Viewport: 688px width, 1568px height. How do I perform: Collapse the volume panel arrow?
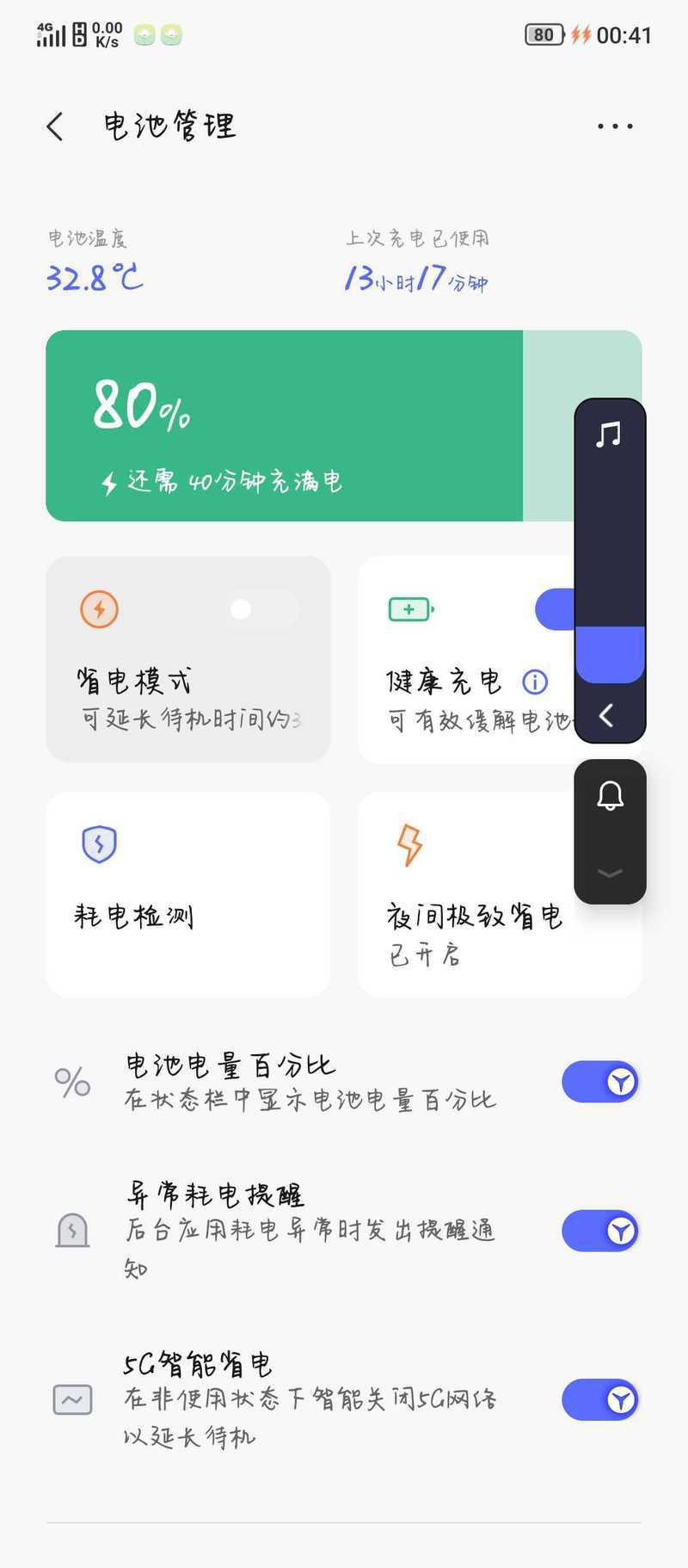coord(606,715)
